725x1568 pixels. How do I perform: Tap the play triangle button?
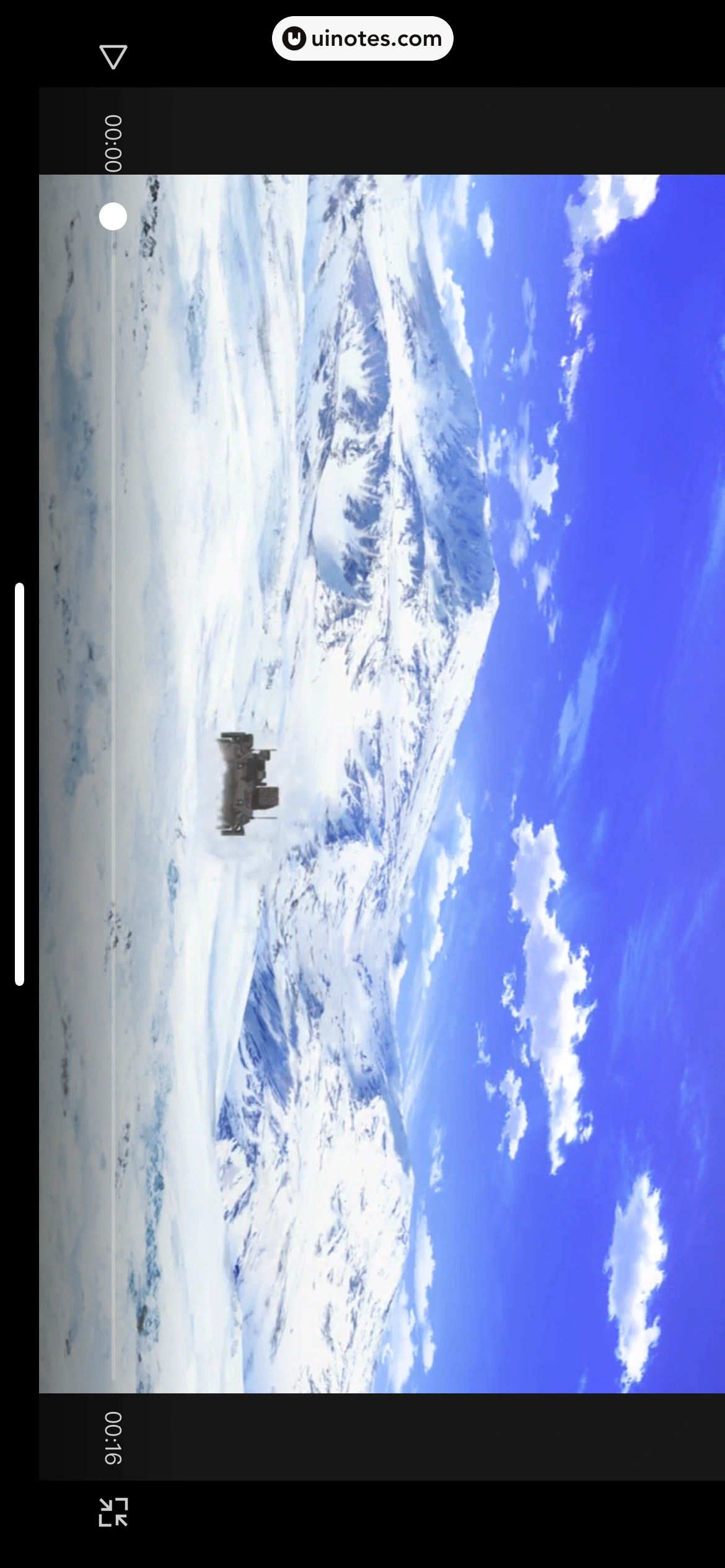113,56
